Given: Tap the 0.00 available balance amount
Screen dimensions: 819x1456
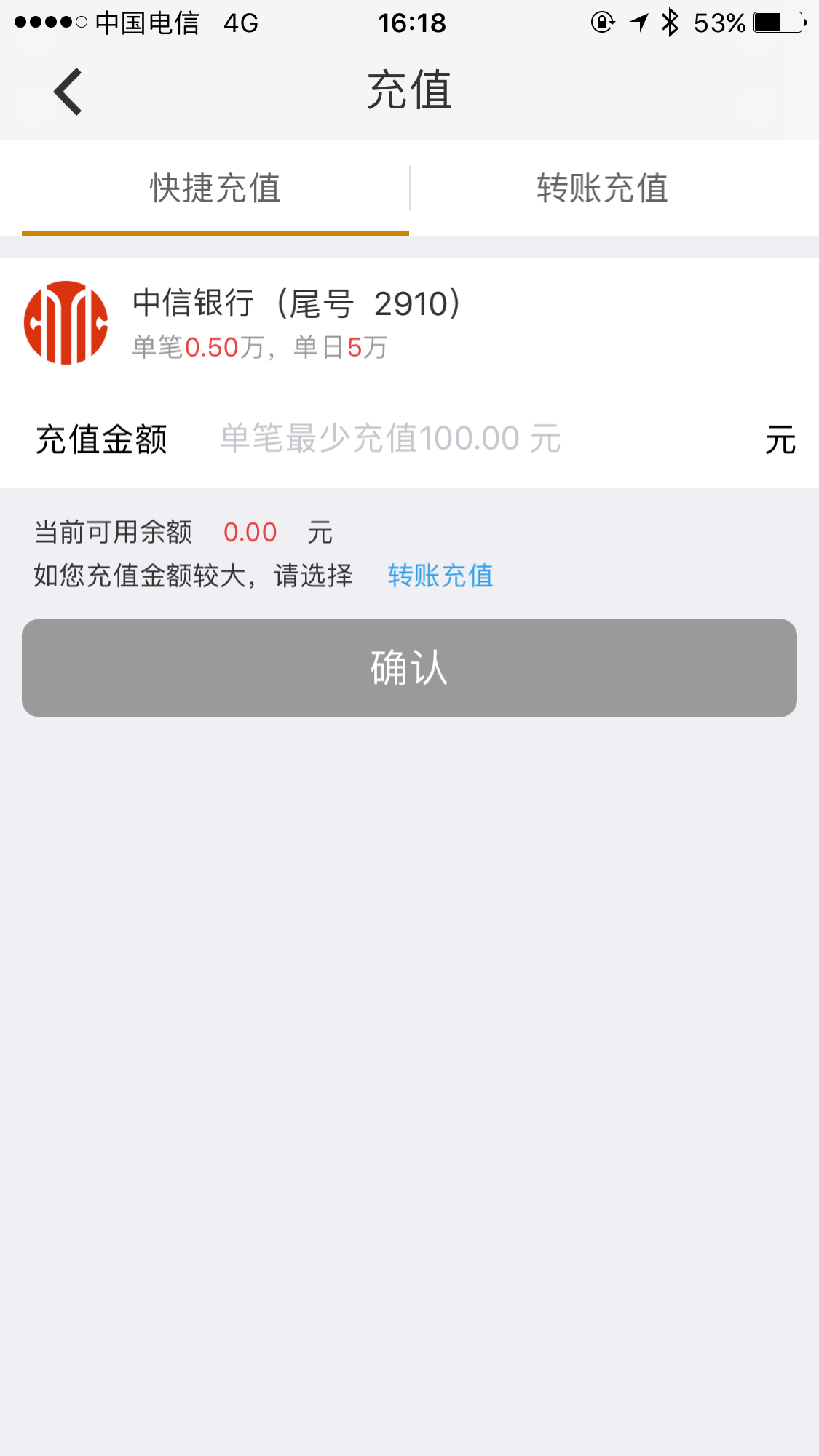Looking at the screenshot, I should coord(249,532).
